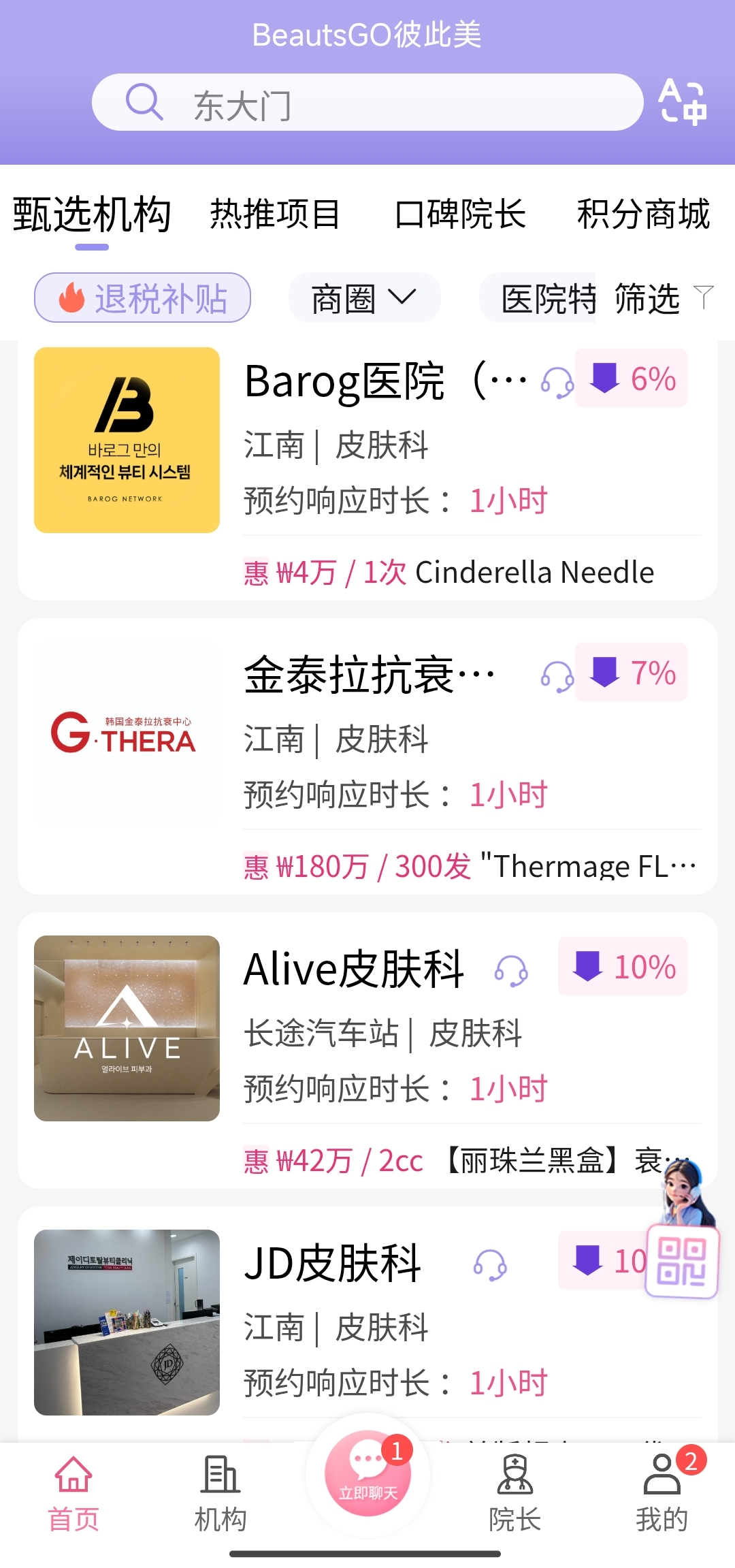Contact customer service for Barog医院
735x1568 pixels.
coord(557,383)
